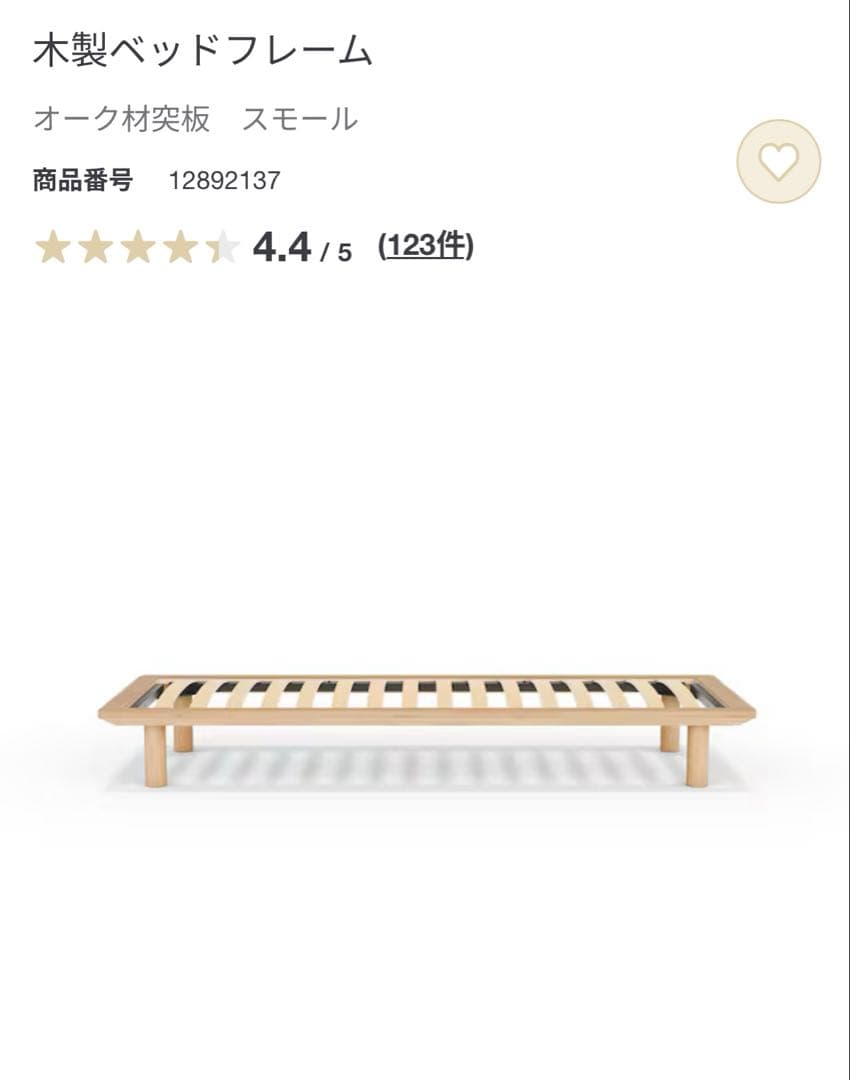Image resolution: width=850 pixels, height=1080 pixels.
Task: Click the third rating star
Action: 137,245
